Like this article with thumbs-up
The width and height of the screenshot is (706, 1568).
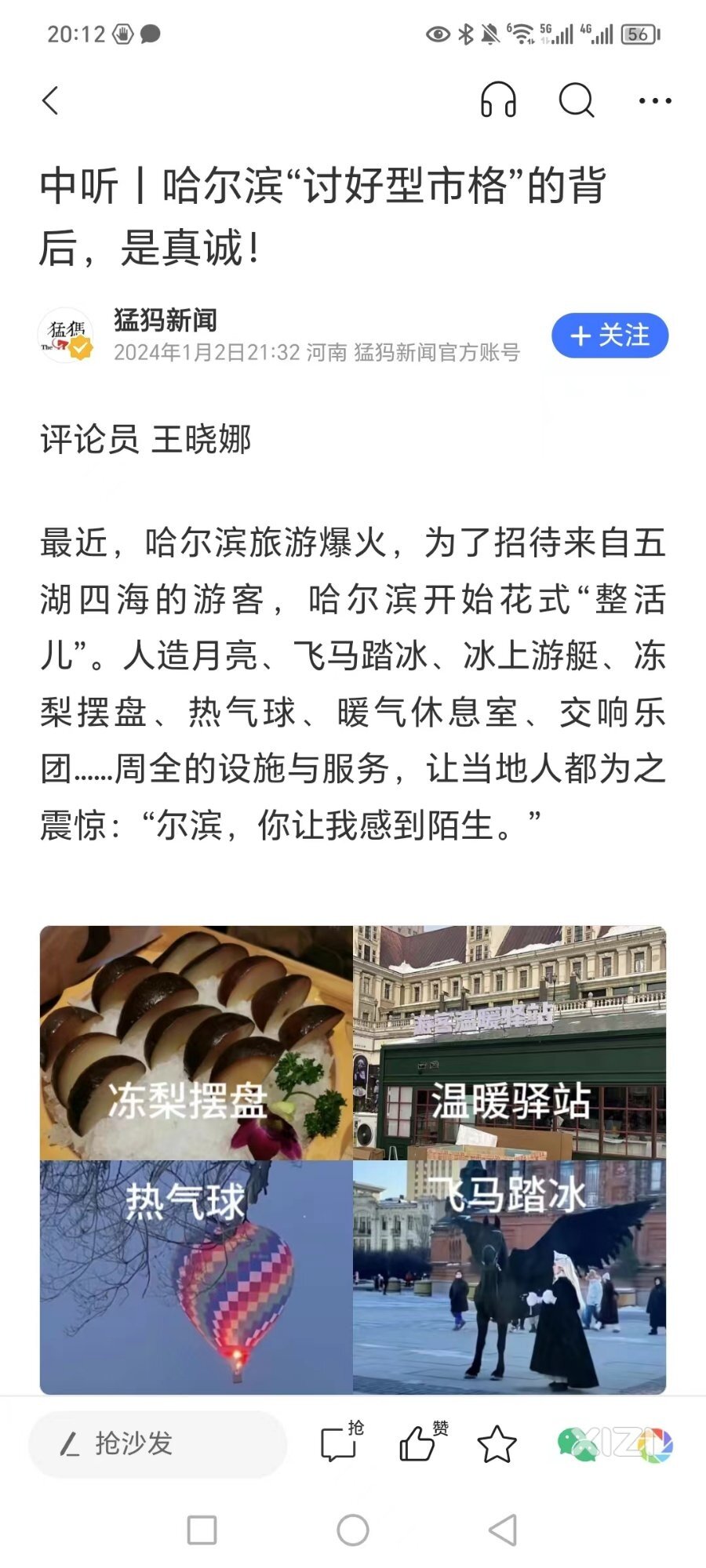pos(417,1443)
